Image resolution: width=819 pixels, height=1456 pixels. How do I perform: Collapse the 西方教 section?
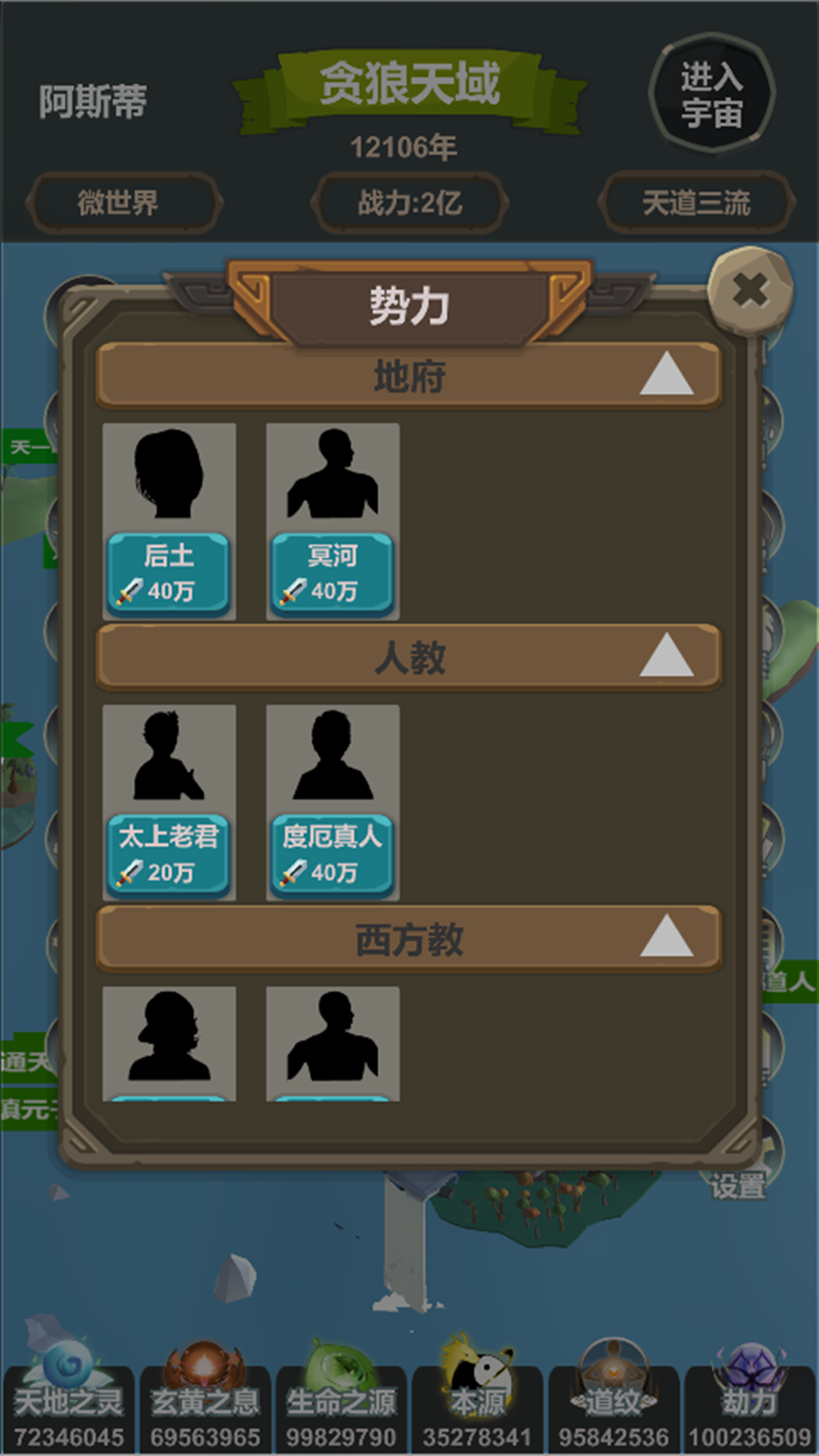click(x=666, y=937)
